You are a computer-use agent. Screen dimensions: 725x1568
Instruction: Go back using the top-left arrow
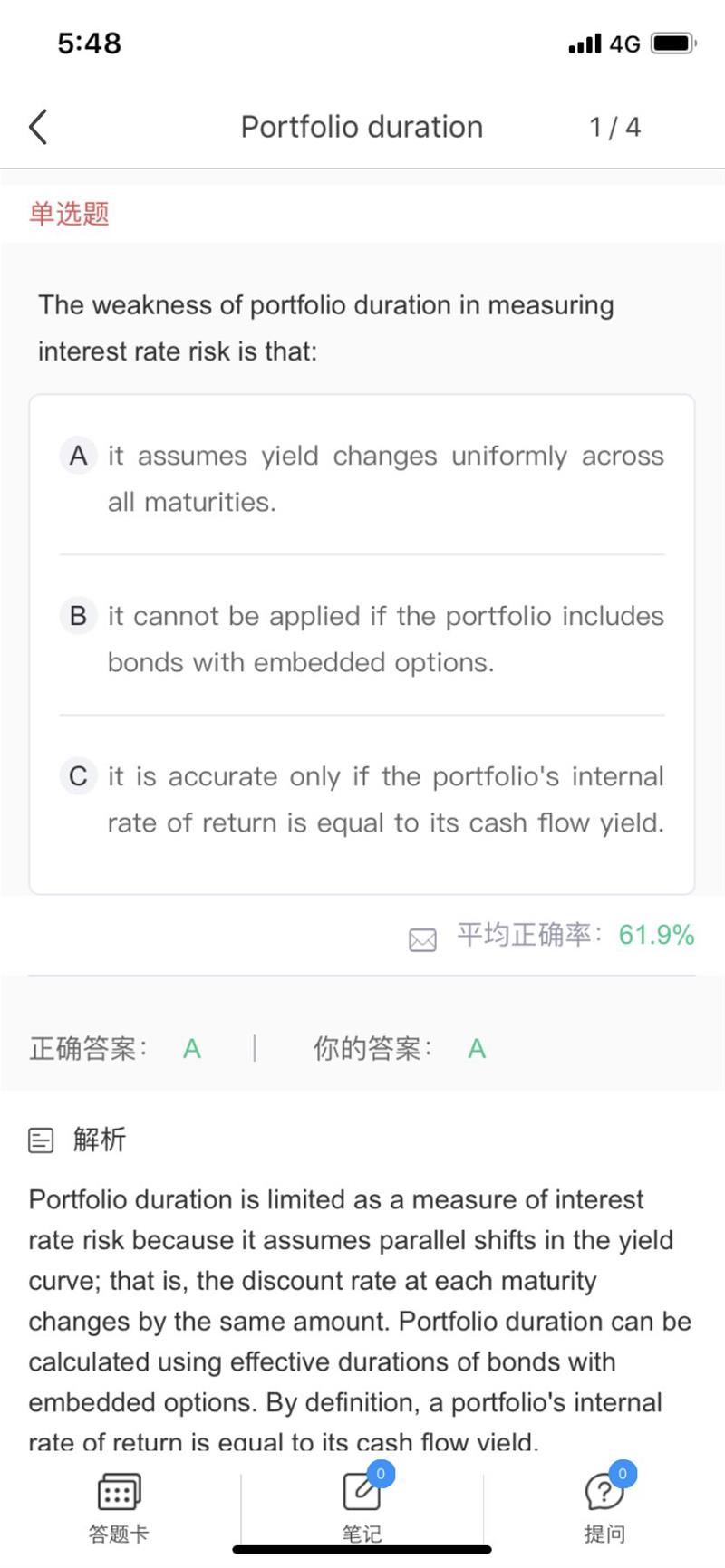(x=38, y=127)
